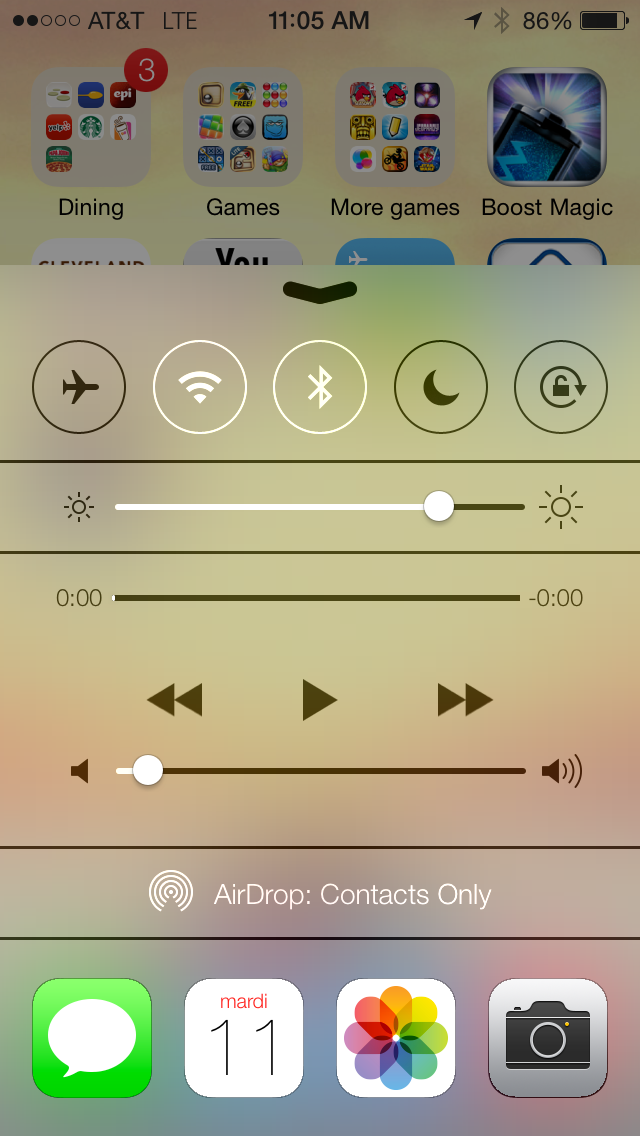Open the More games folder
Image resolution: width=640 pixels, height=1136 pixels.
[x=395, y=128]
